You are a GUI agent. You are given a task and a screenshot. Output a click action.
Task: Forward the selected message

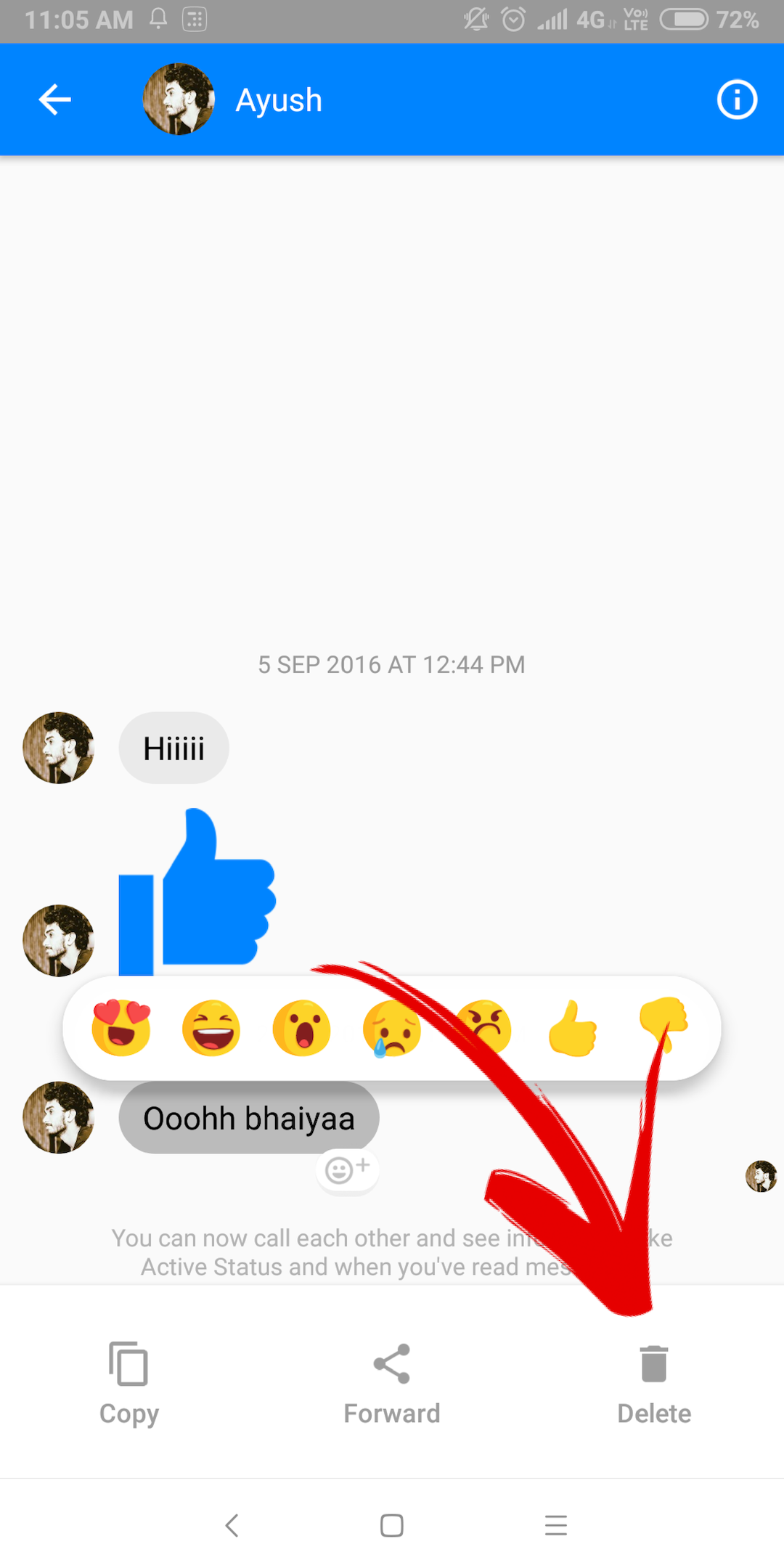[x=392, y=1383]
